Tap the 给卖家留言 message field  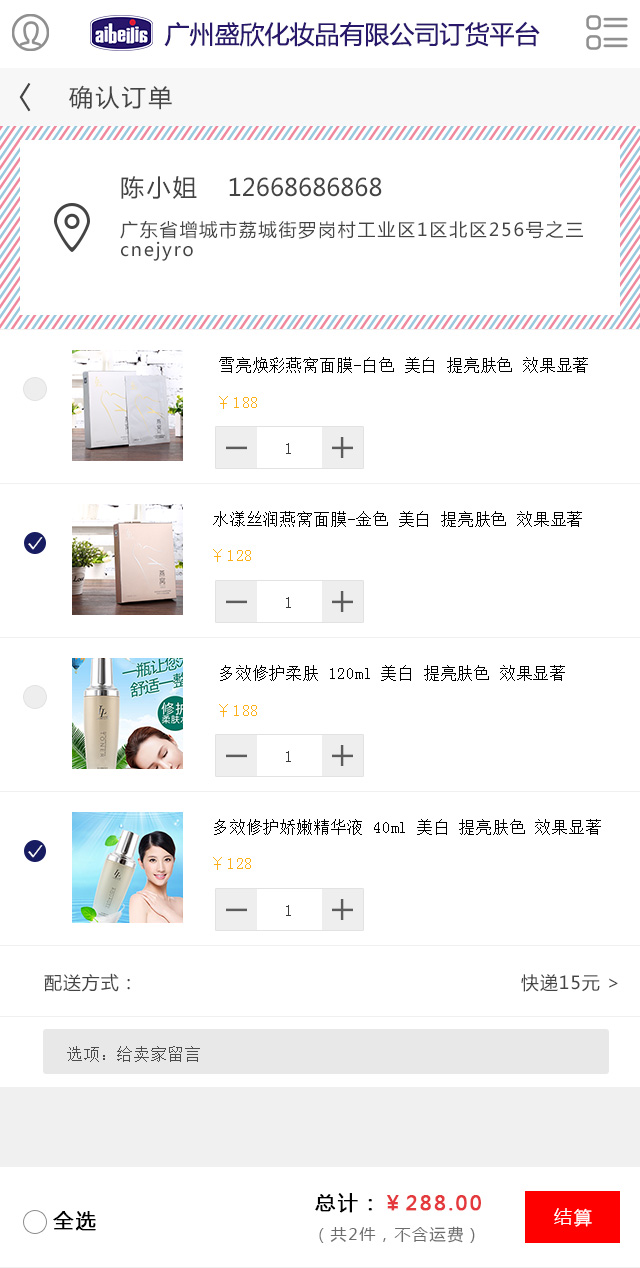point(325,1052)
